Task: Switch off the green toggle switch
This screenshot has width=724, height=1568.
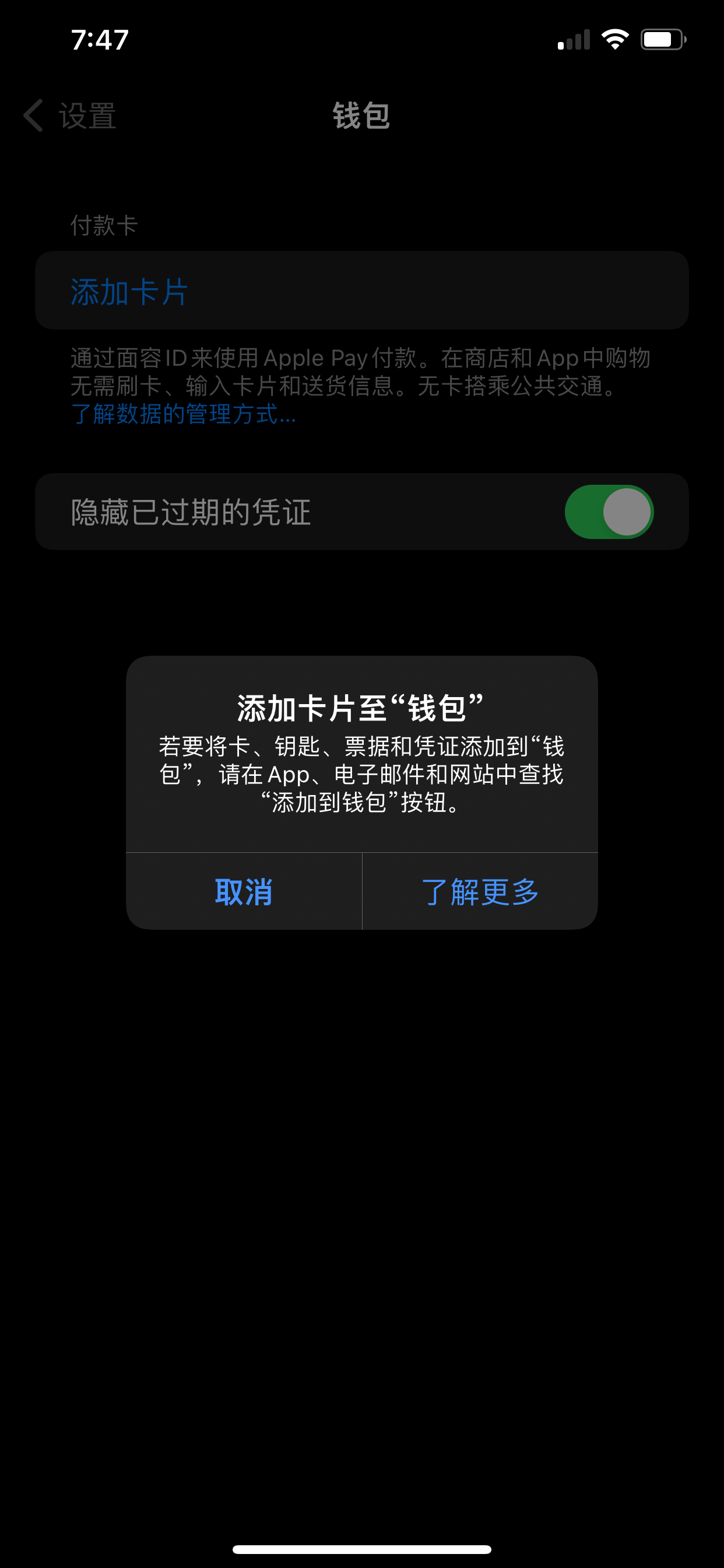Action: pos(607,512)
